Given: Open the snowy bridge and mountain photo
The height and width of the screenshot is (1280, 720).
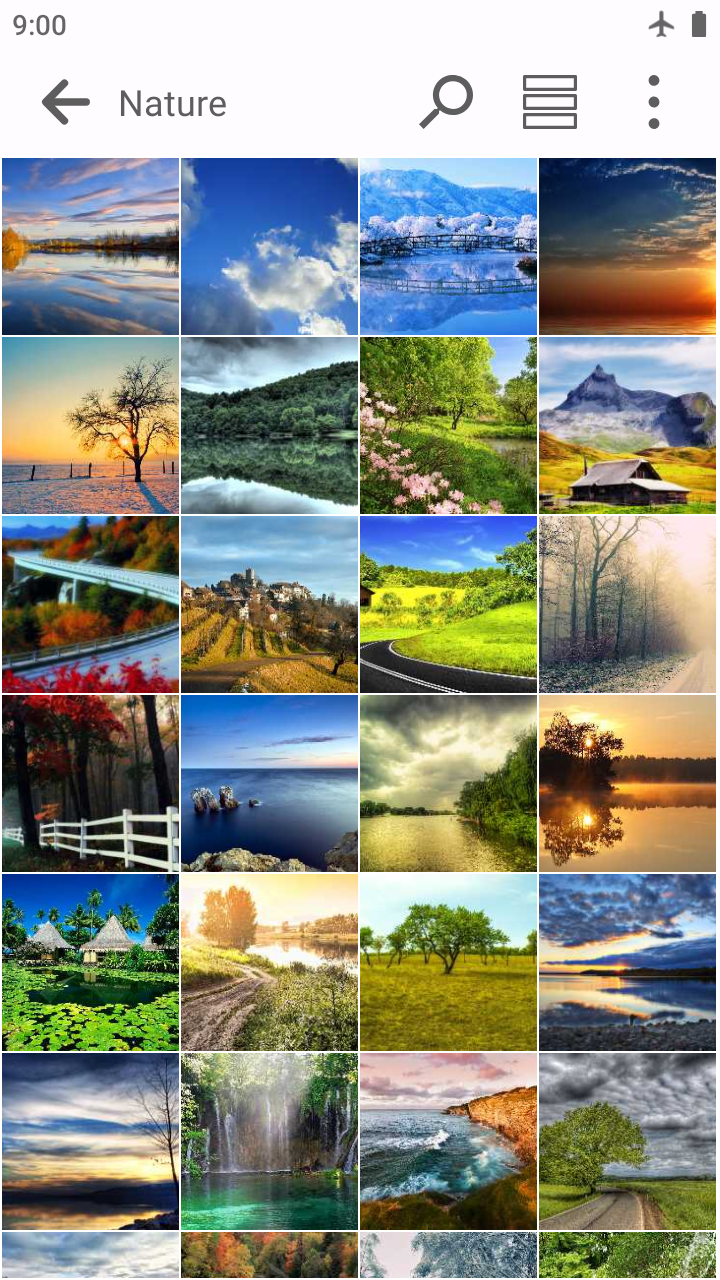Looking at the screenshot, I should tap(448, 246).
